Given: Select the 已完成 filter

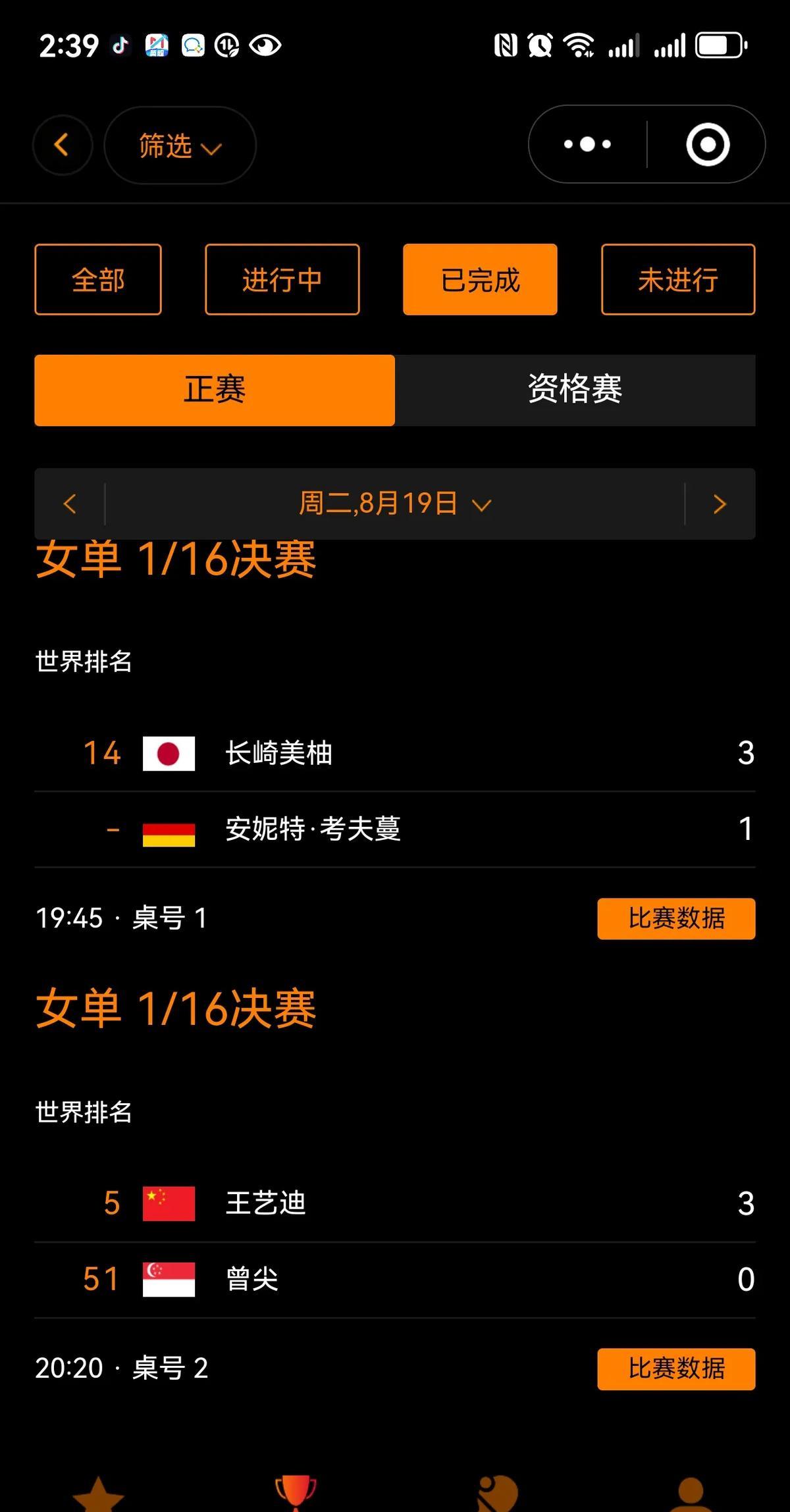Looking at the screenshot, I should [x=480, y=280].
